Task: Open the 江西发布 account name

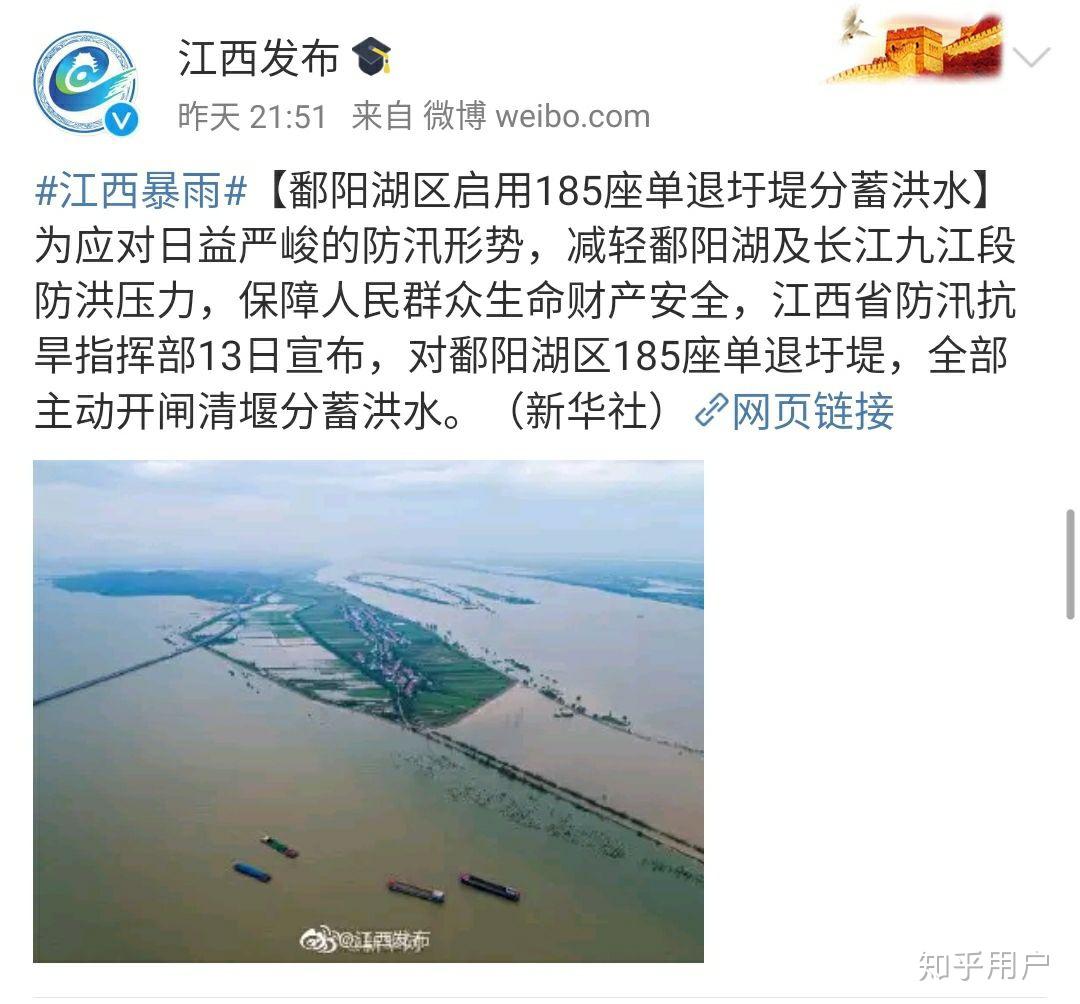Action: (259, 58)
